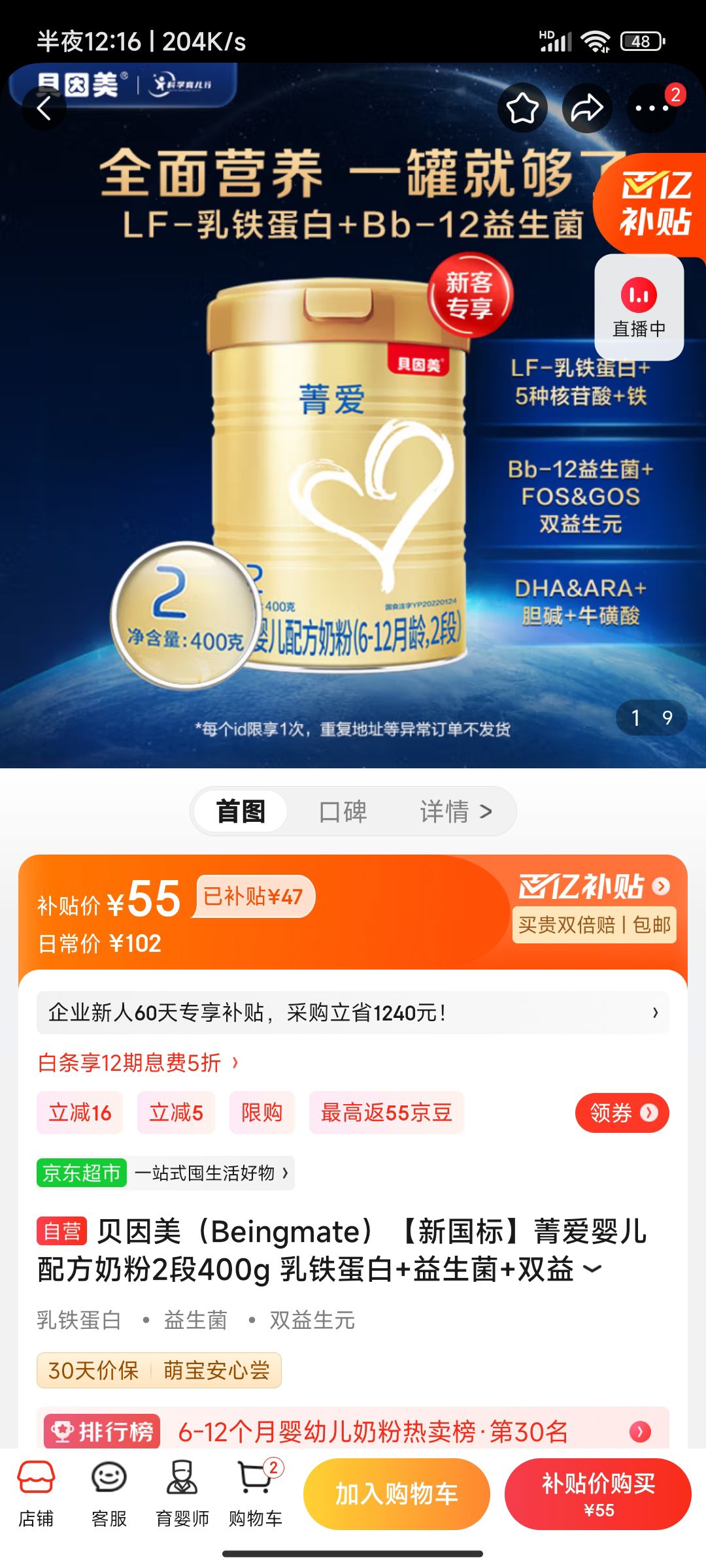Share this product via the share icon

point(587,107)
